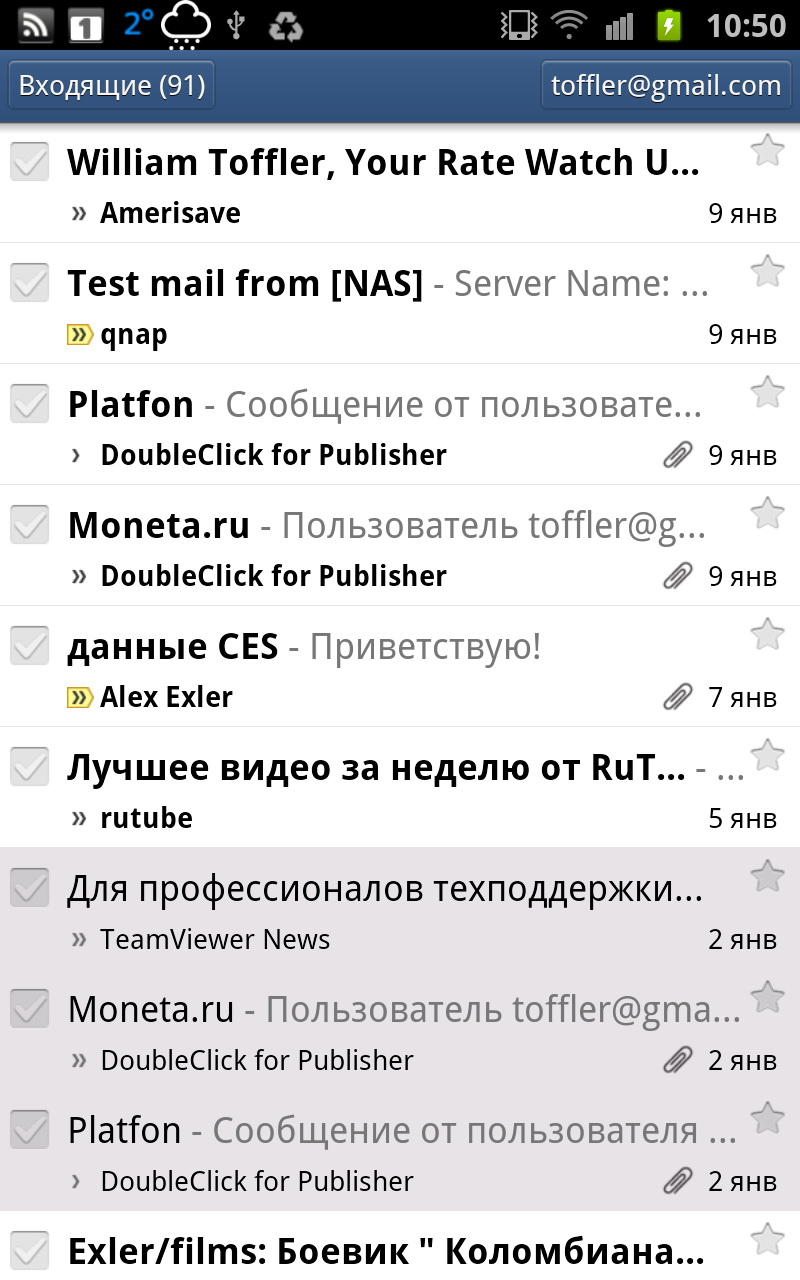Star the Amerisave Rate Watch email
This screenshot has width=800, height=1280.
point(767,151)
